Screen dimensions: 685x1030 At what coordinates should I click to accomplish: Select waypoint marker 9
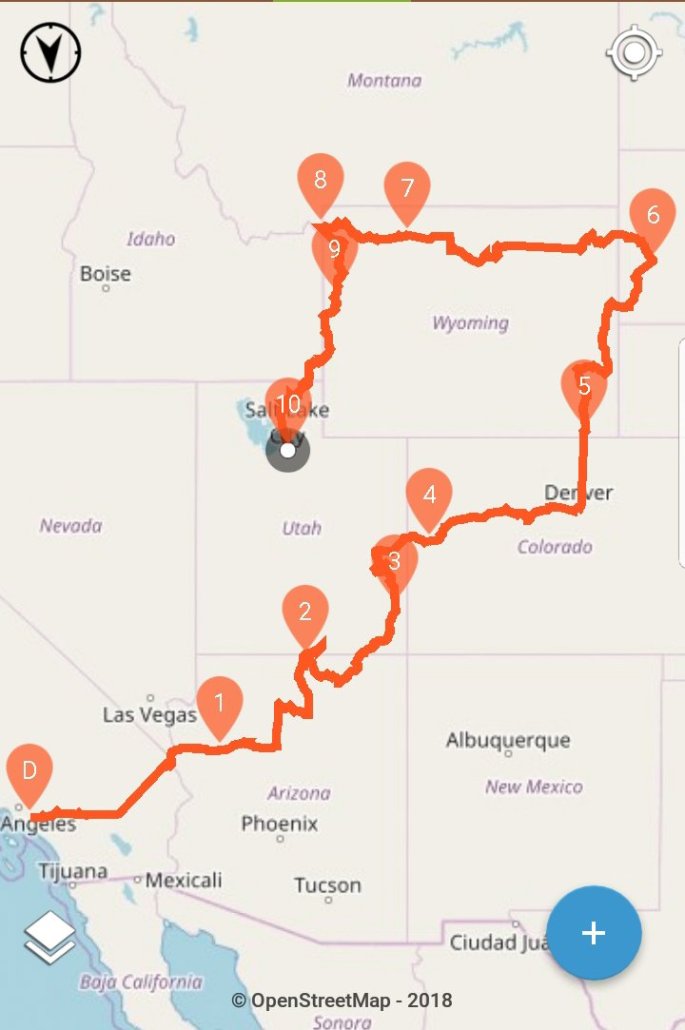[x=335, y=250]
